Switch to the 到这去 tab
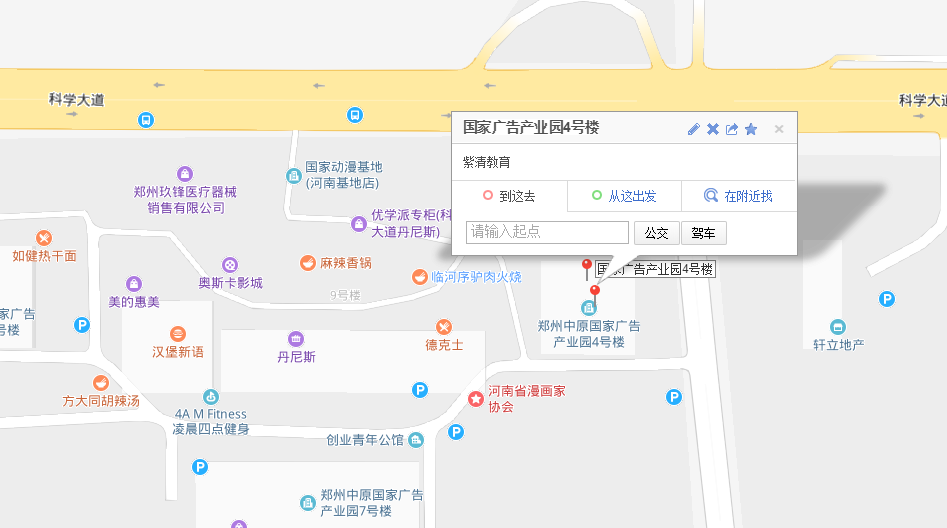The height and width of the screenshot is (528, 947). click(x=509, y=196)
